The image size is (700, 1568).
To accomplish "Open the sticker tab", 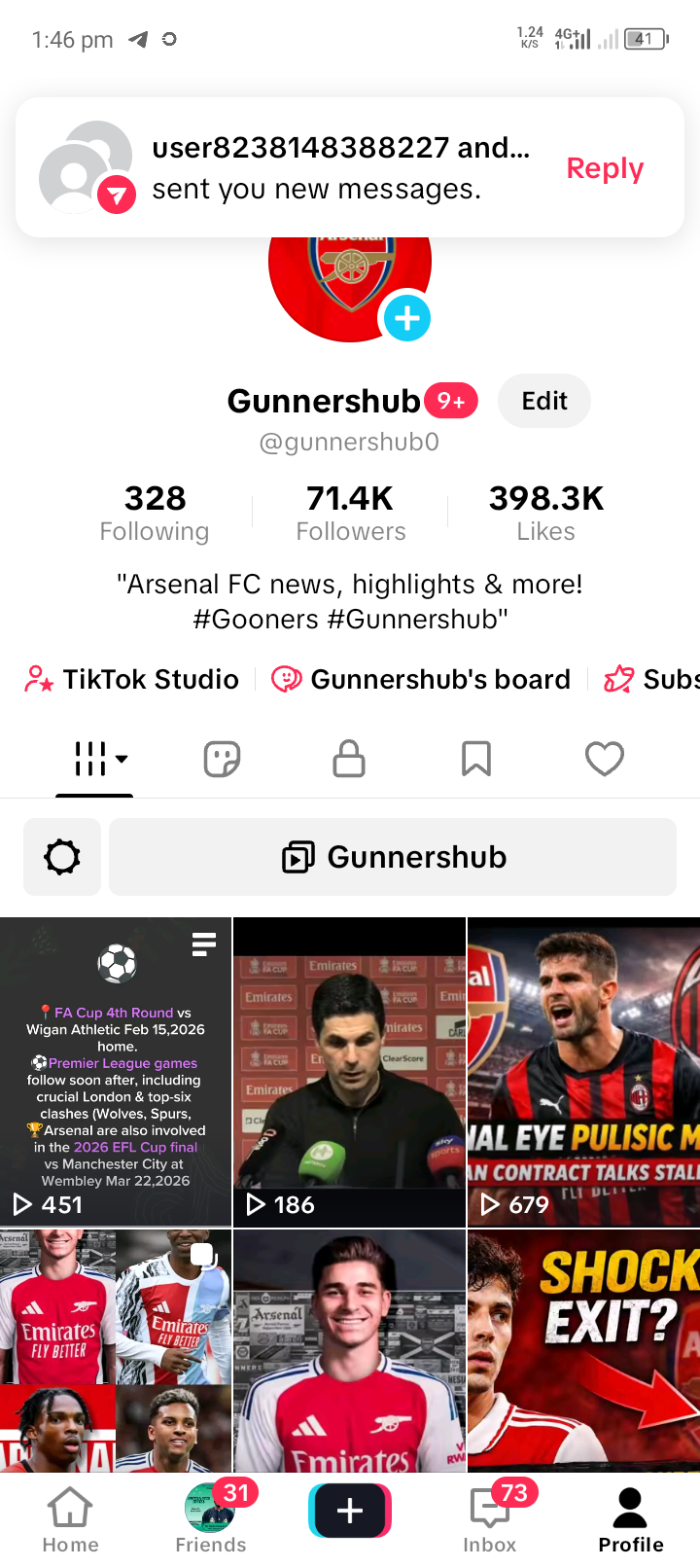I will [222, 759].
